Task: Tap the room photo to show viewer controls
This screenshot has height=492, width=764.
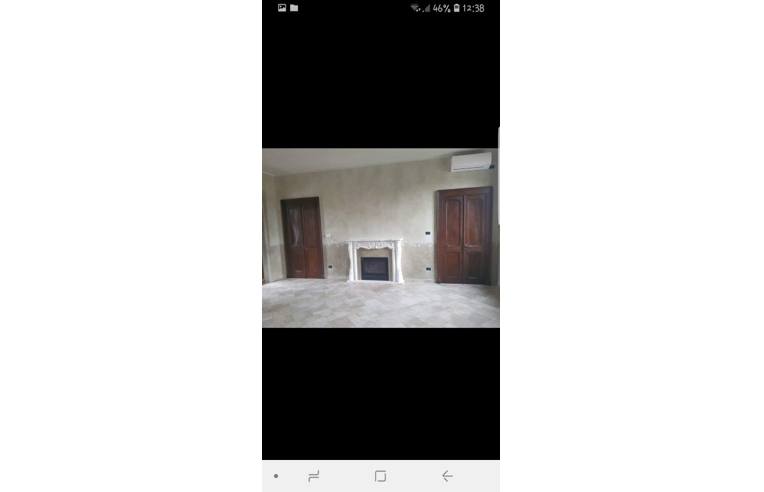Action: (380, 238)
